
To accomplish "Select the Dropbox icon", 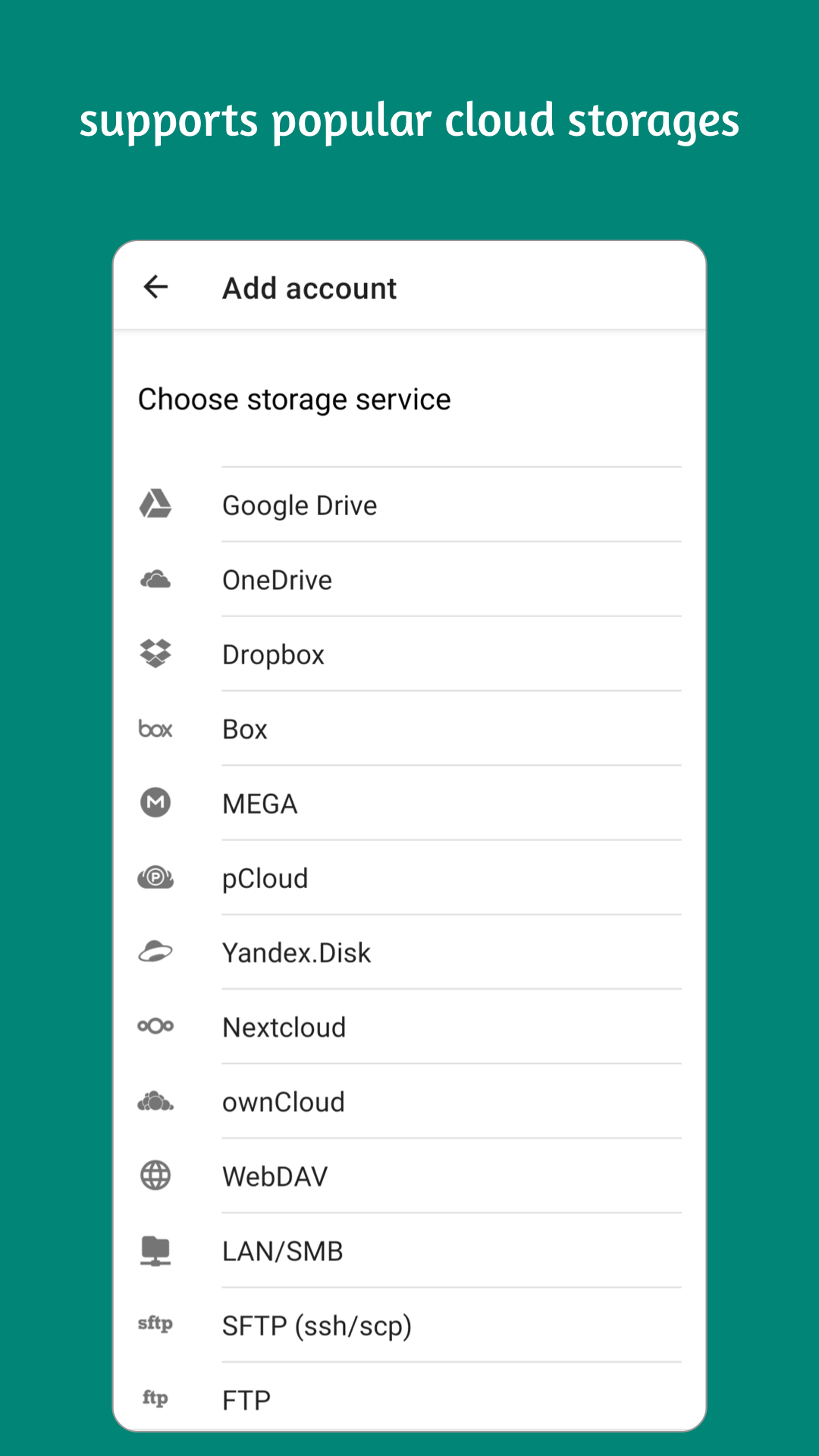I will pyautogui.click(x=155, y=653).
